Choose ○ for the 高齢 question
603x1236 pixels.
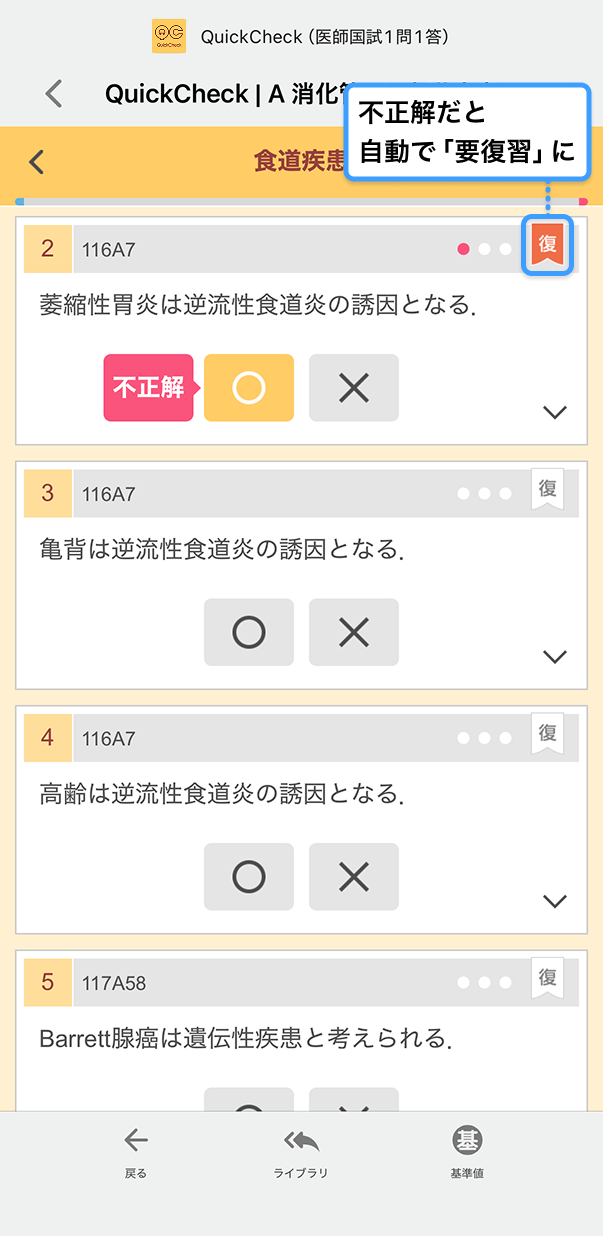tap(248, 877)
